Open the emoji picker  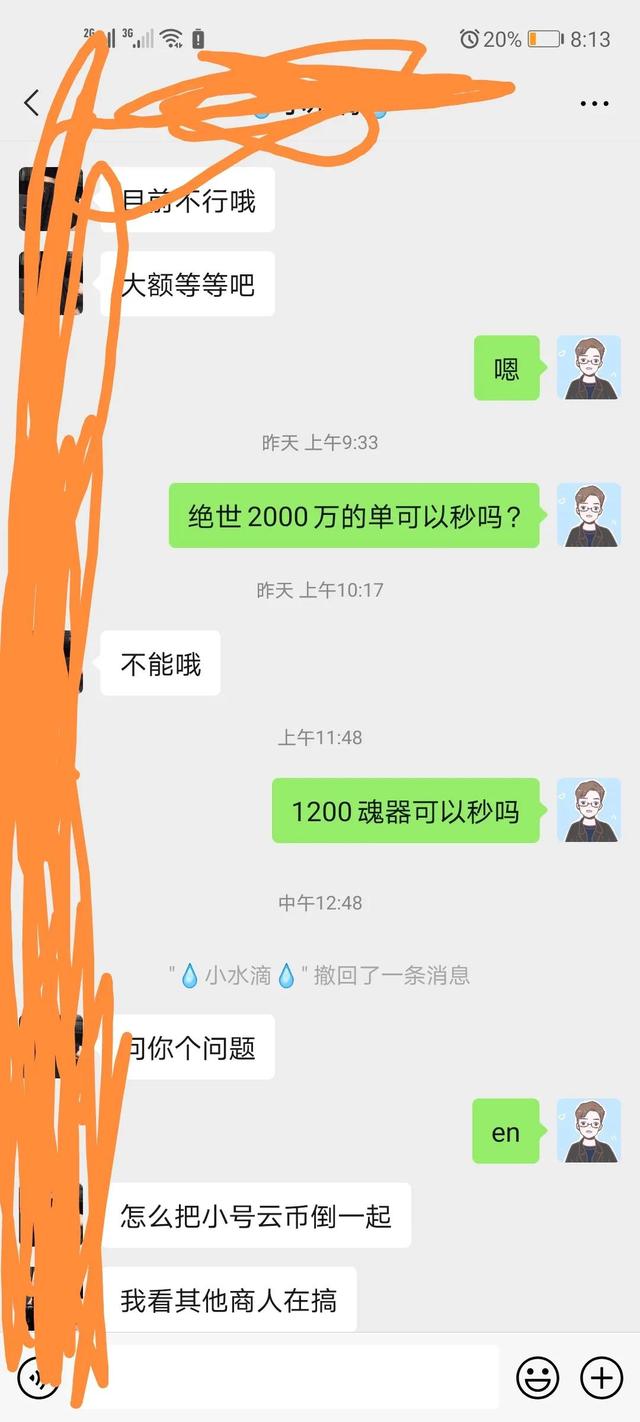(x=537, y=1378)
